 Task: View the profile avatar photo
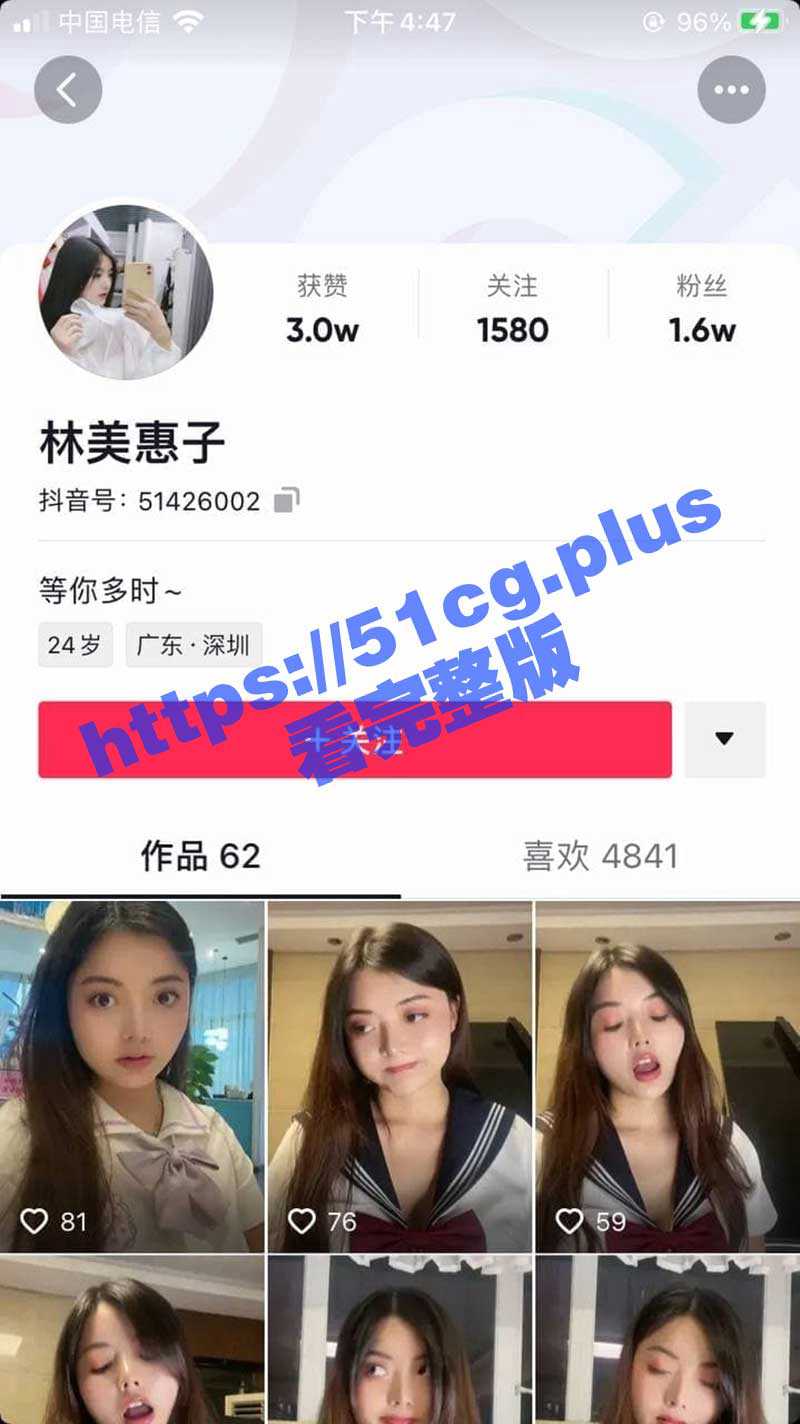[x=126, y=293]
